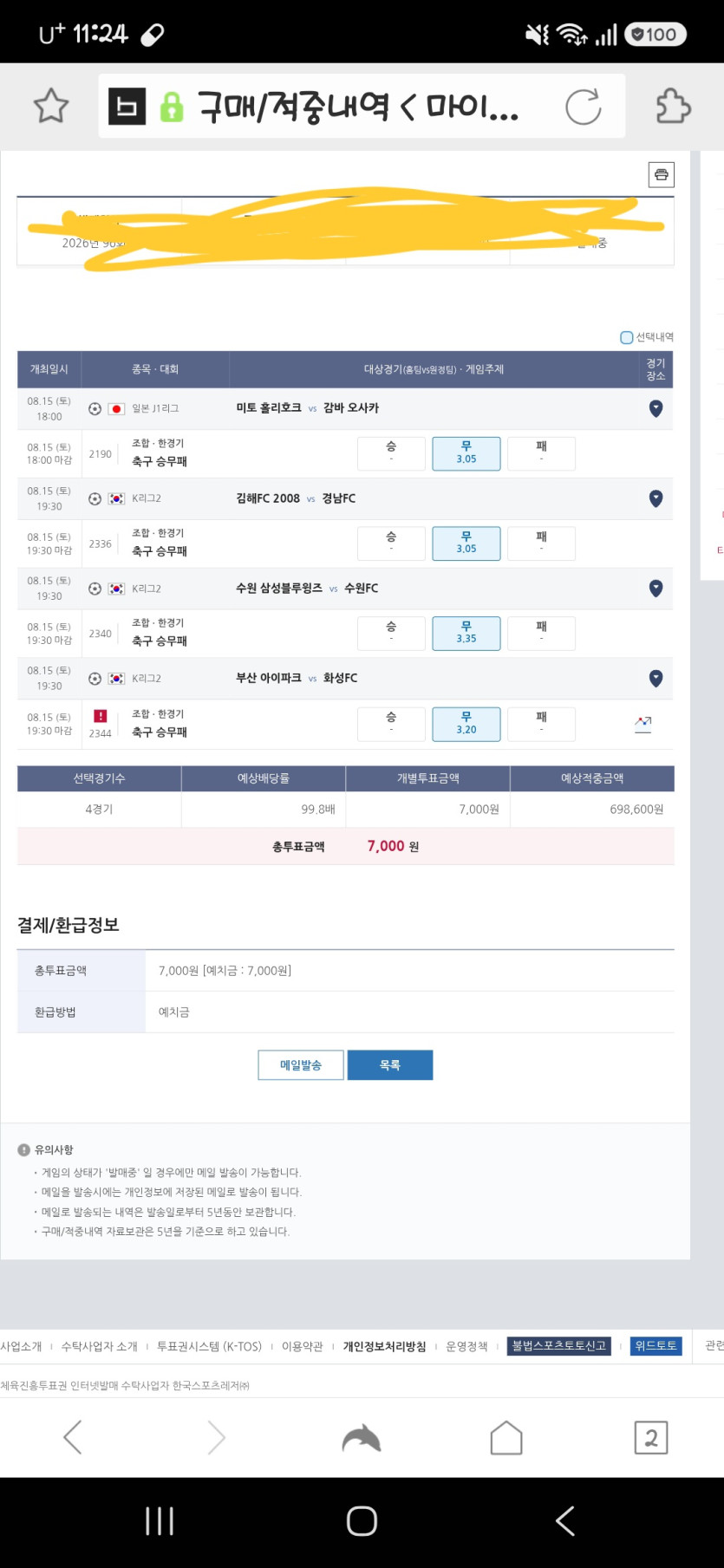Open venue pin for 김해FC 2008 match

(x=656, y=498)
